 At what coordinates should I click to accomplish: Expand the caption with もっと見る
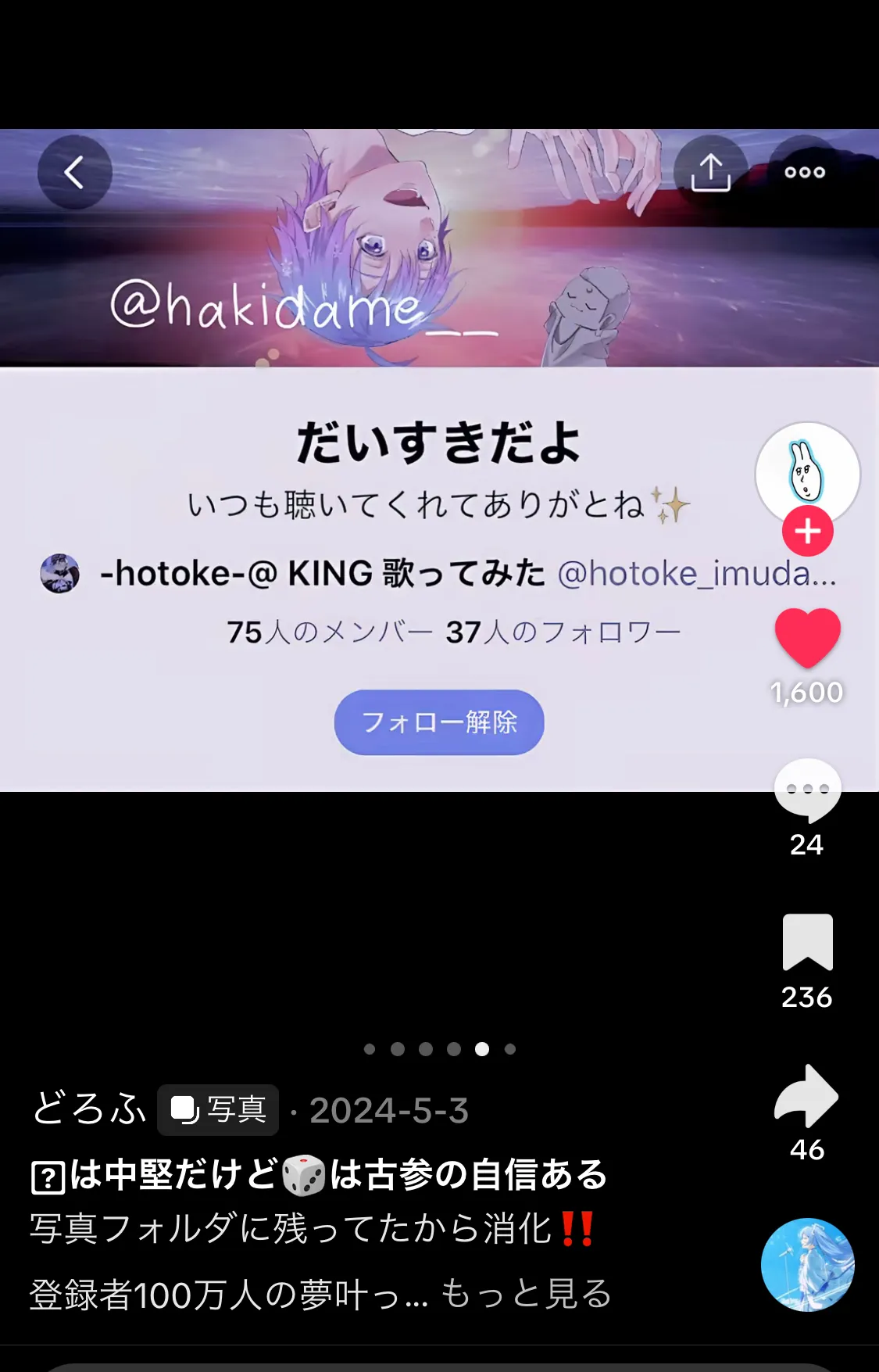[526, 1294]
